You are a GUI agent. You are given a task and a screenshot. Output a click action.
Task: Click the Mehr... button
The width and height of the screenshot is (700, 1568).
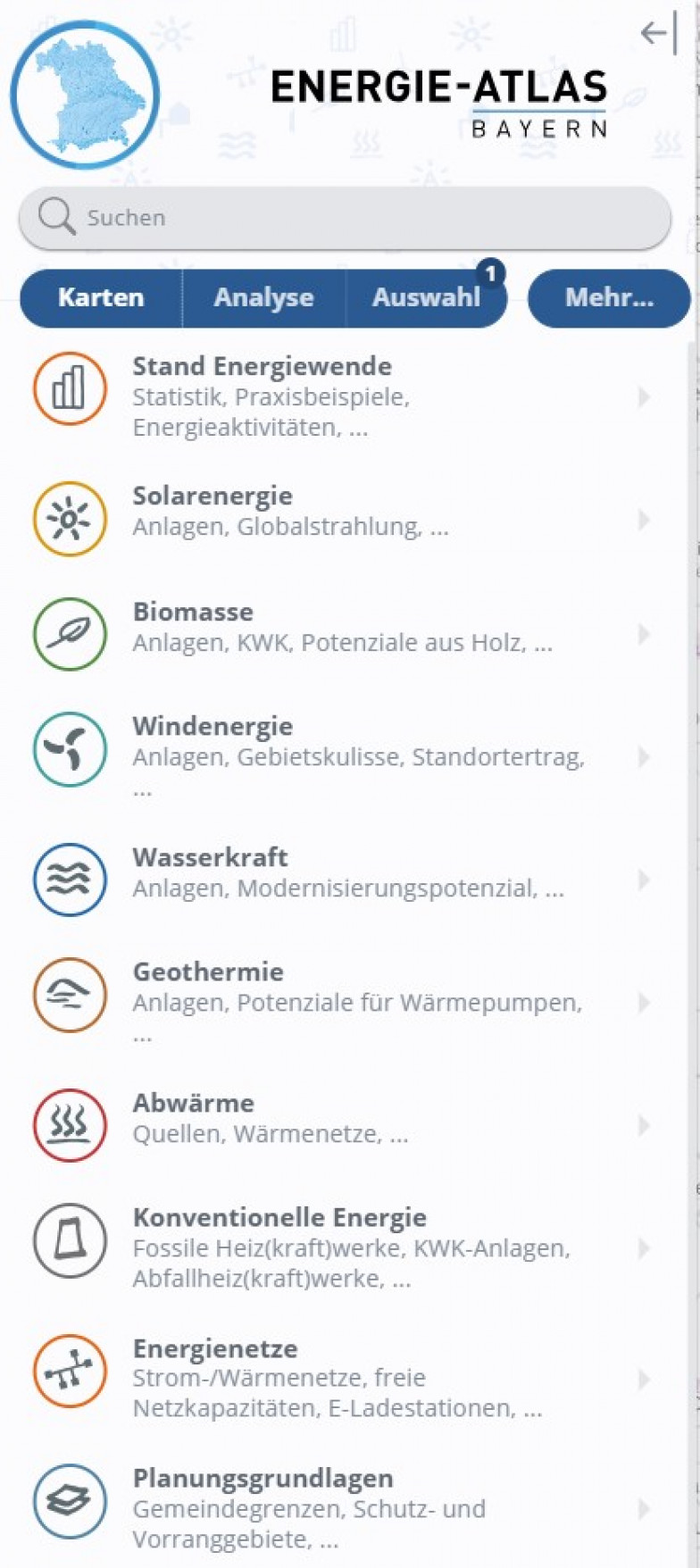610,298
